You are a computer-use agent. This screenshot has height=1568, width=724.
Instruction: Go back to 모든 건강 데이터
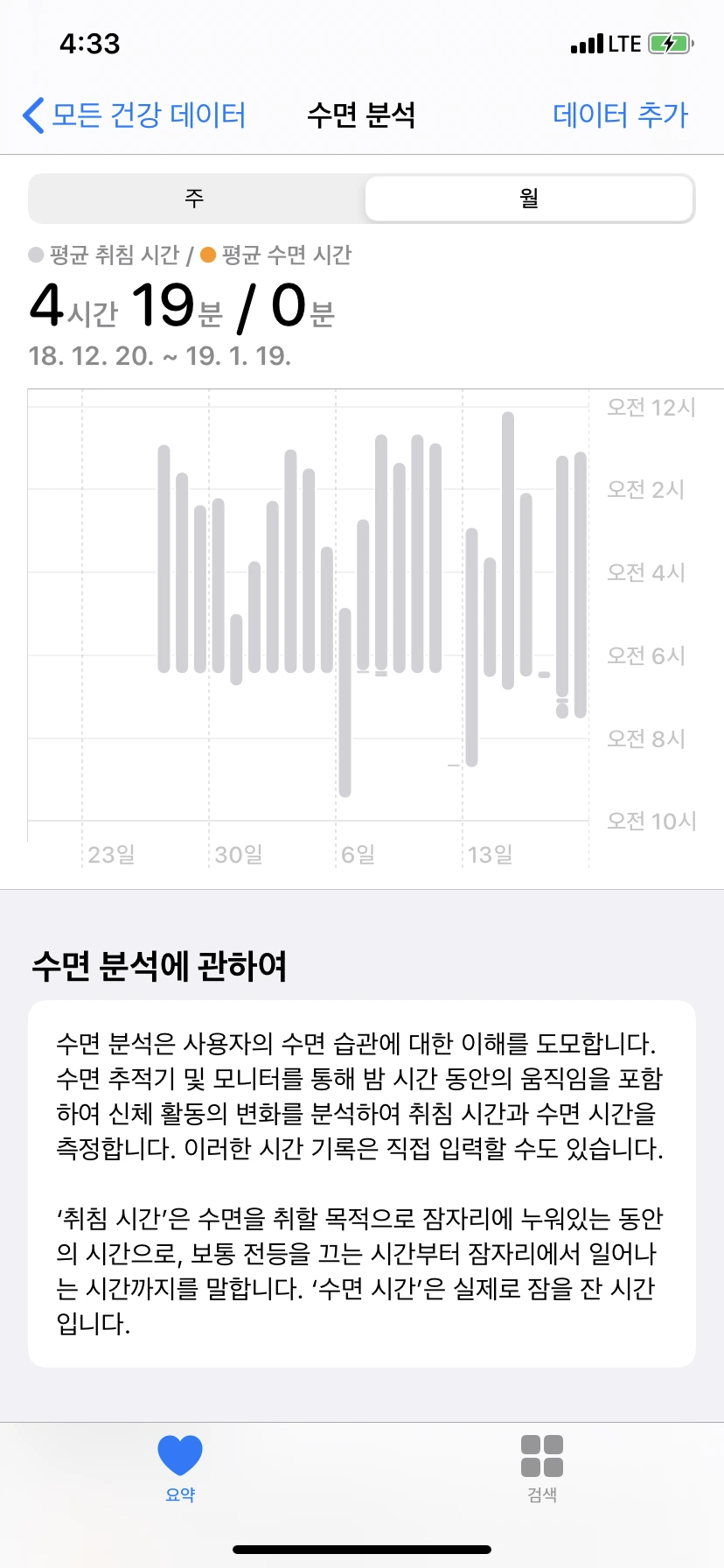click(x=134, y=115)
